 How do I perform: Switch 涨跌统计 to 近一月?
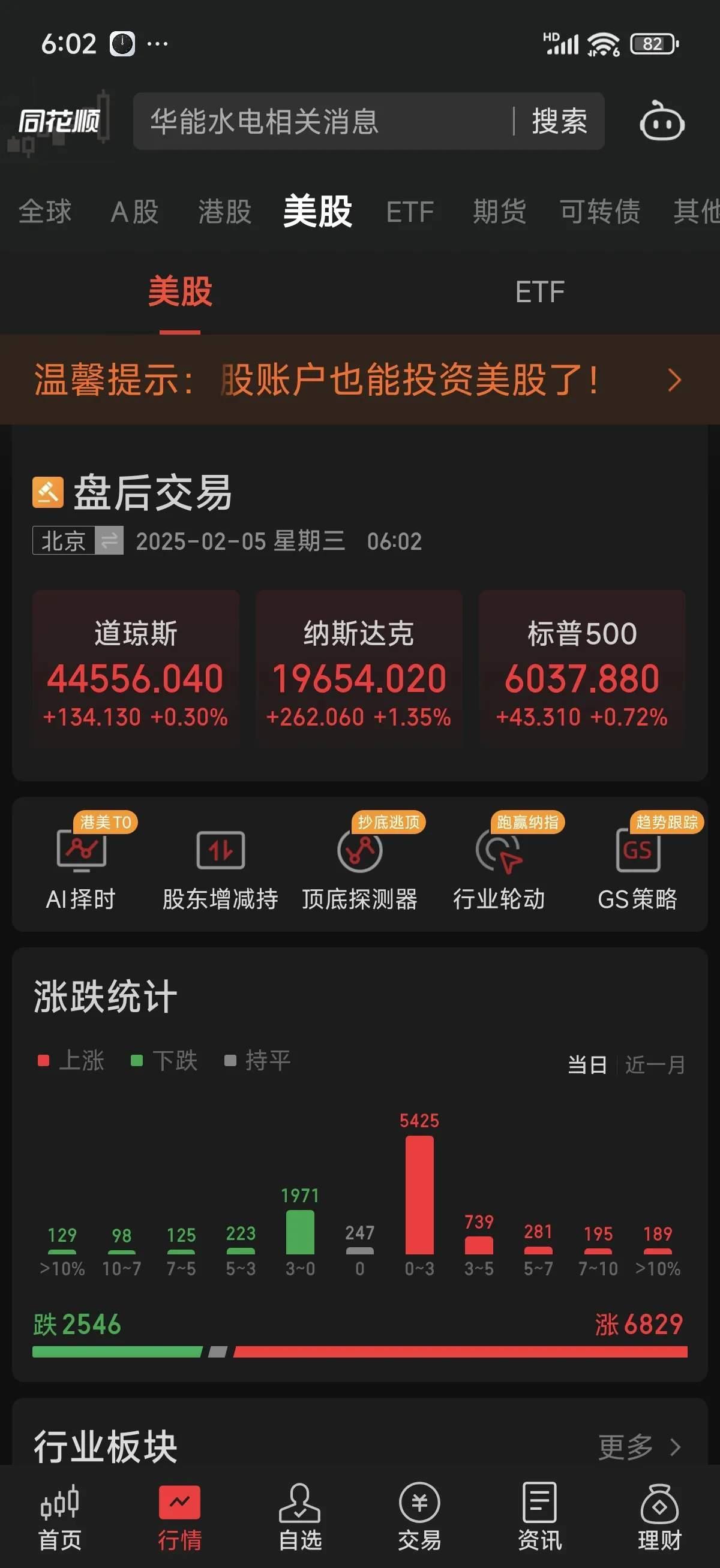pyautogui.click(x=655, y=1064)
